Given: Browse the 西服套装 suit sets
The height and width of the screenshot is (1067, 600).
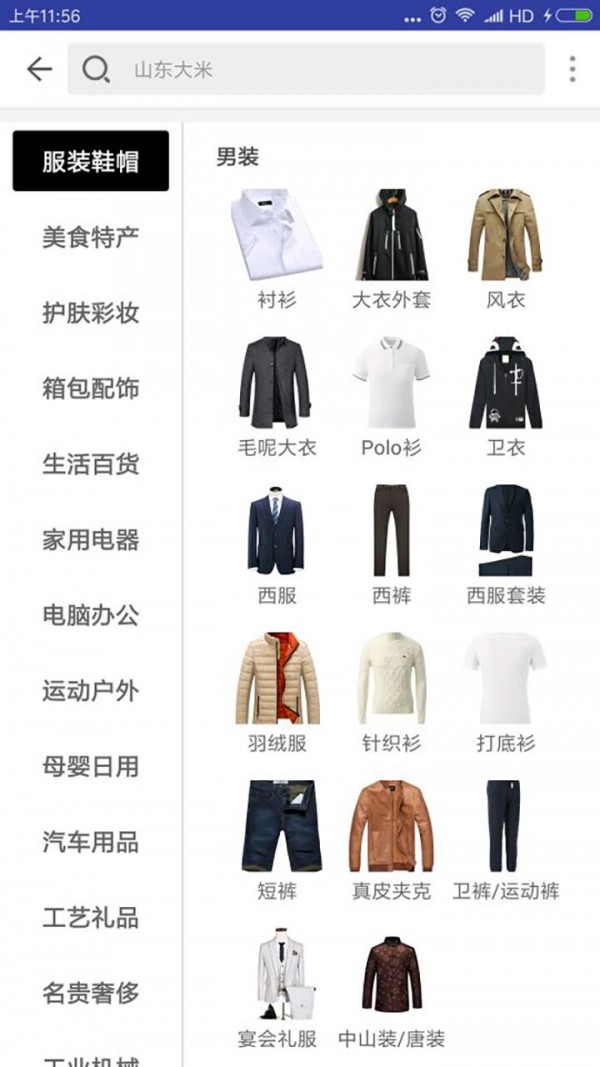Looking at the screenshot, I should click(505, 544).
